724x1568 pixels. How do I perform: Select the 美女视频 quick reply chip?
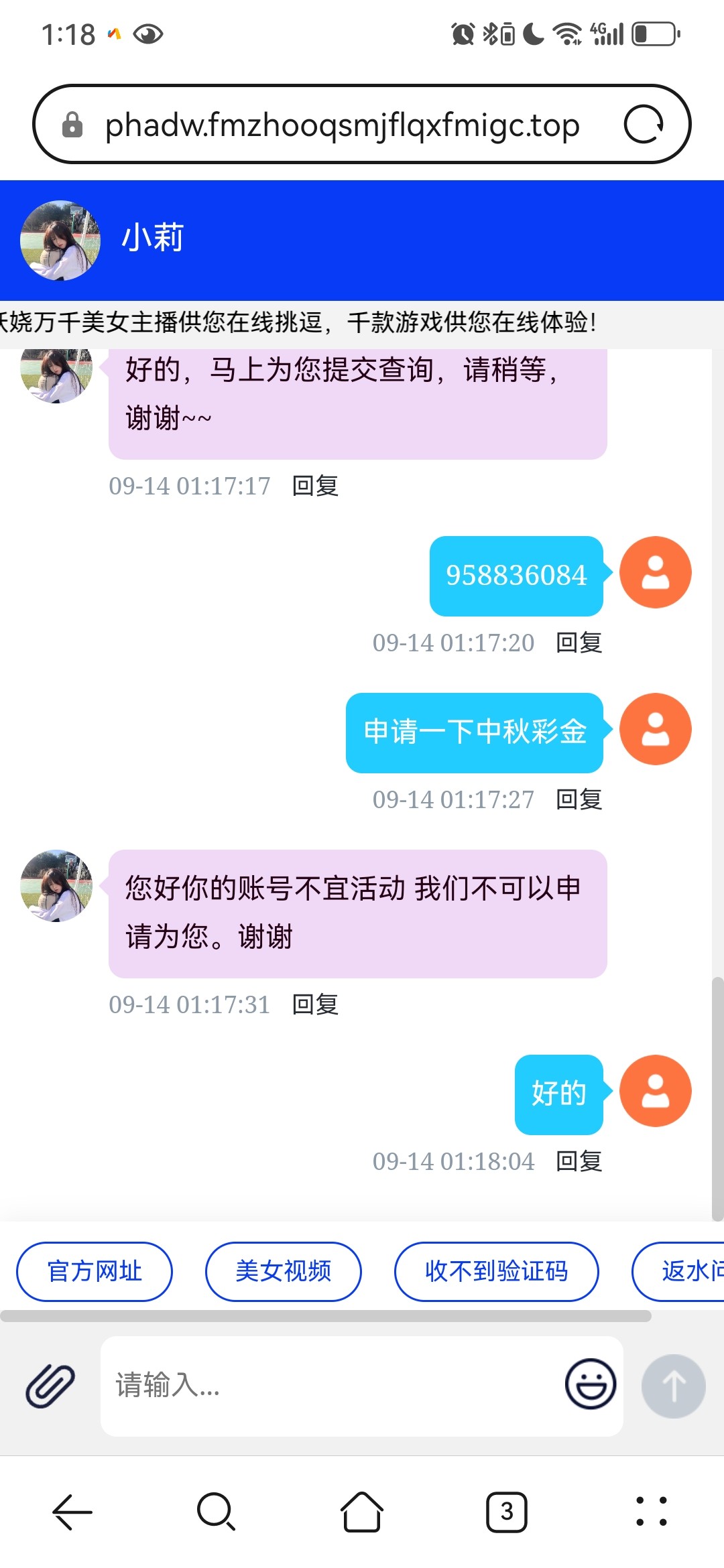pyautogui.click(x=283, y=1271)
